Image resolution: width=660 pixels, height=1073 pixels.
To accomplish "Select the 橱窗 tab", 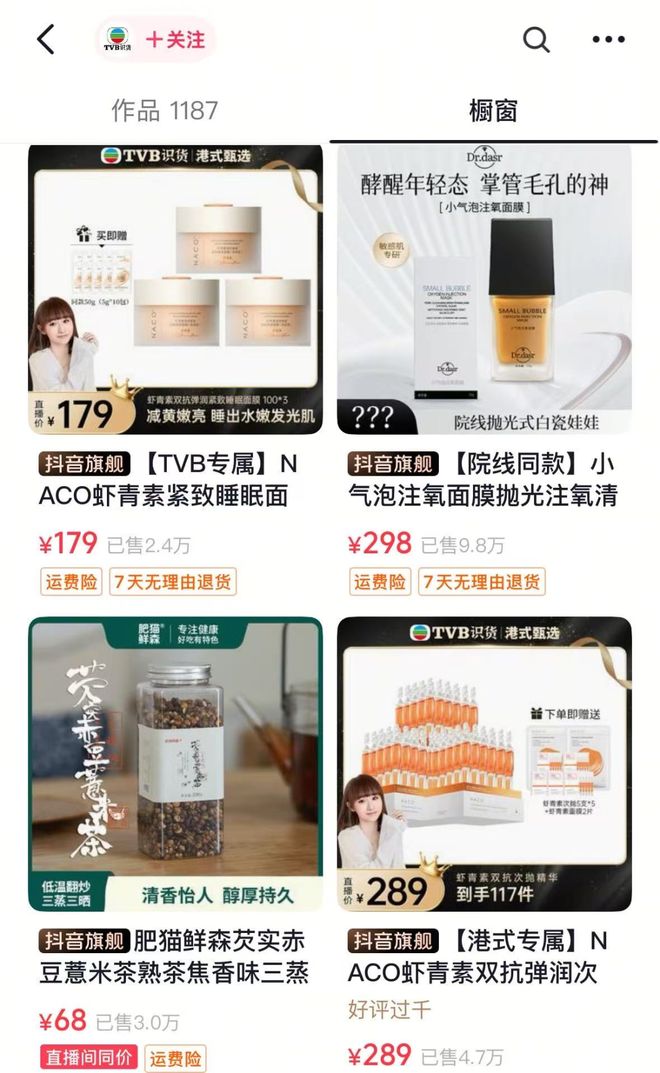I will tap(493, 110).
